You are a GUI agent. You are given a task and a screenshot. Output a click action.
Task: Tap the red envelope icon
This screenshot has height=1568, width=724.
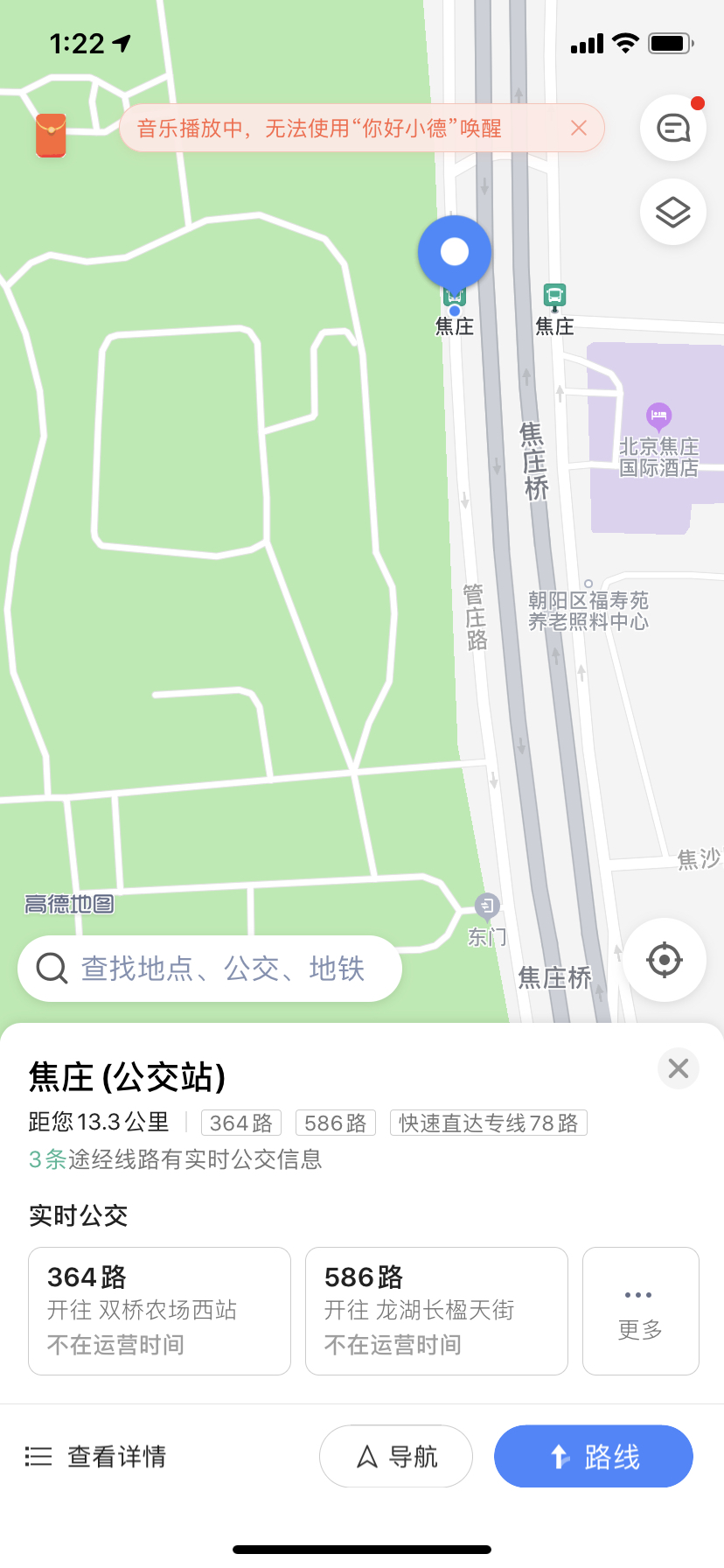pyautogui.click(x=51, y=136)
